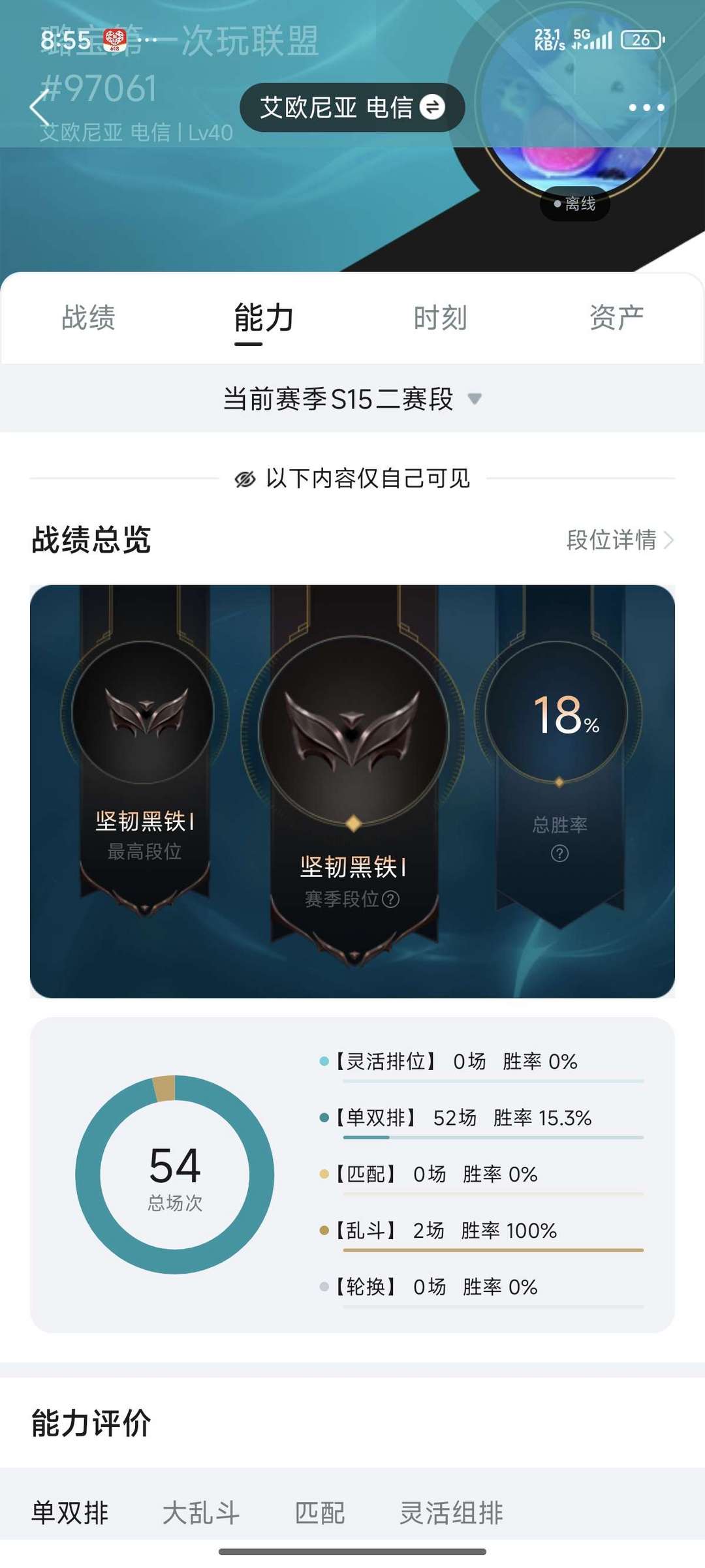Switch to the 战绩 tab
The image size is (705, 1568).
pyautogui.click(x=88, y=318)
